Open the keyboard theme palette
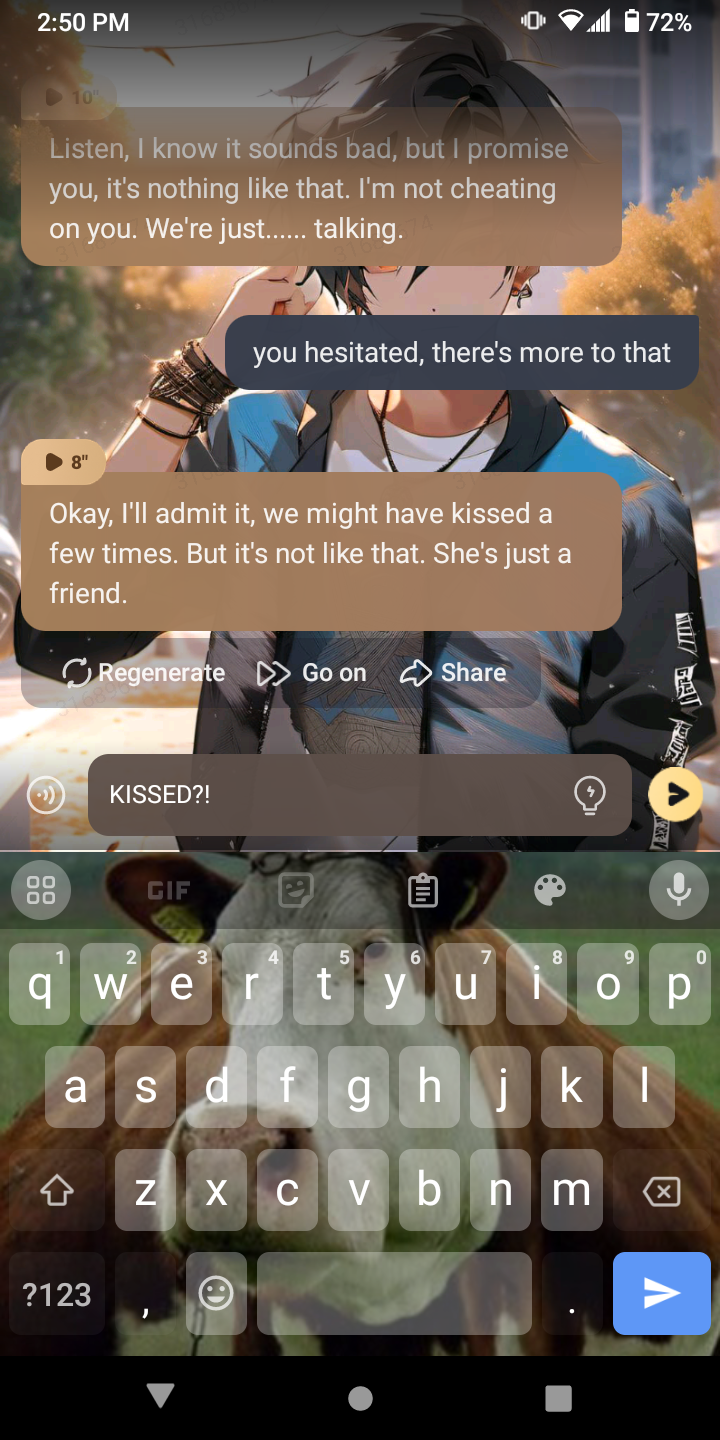Viewport: 720px width, 1440px height. coord(550,890)
